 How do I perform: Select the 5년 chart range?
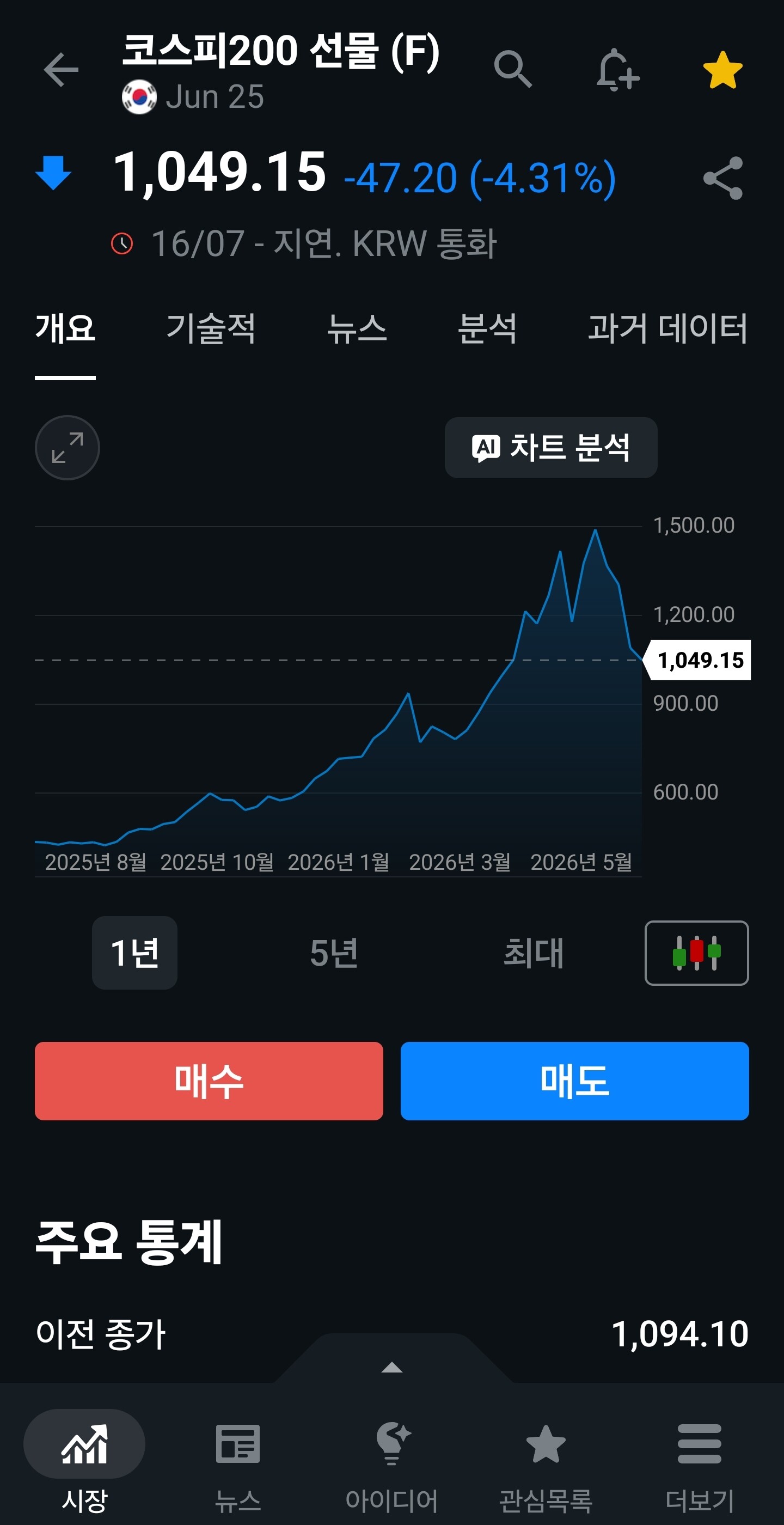pyautogui.click(x=334, y=953)
